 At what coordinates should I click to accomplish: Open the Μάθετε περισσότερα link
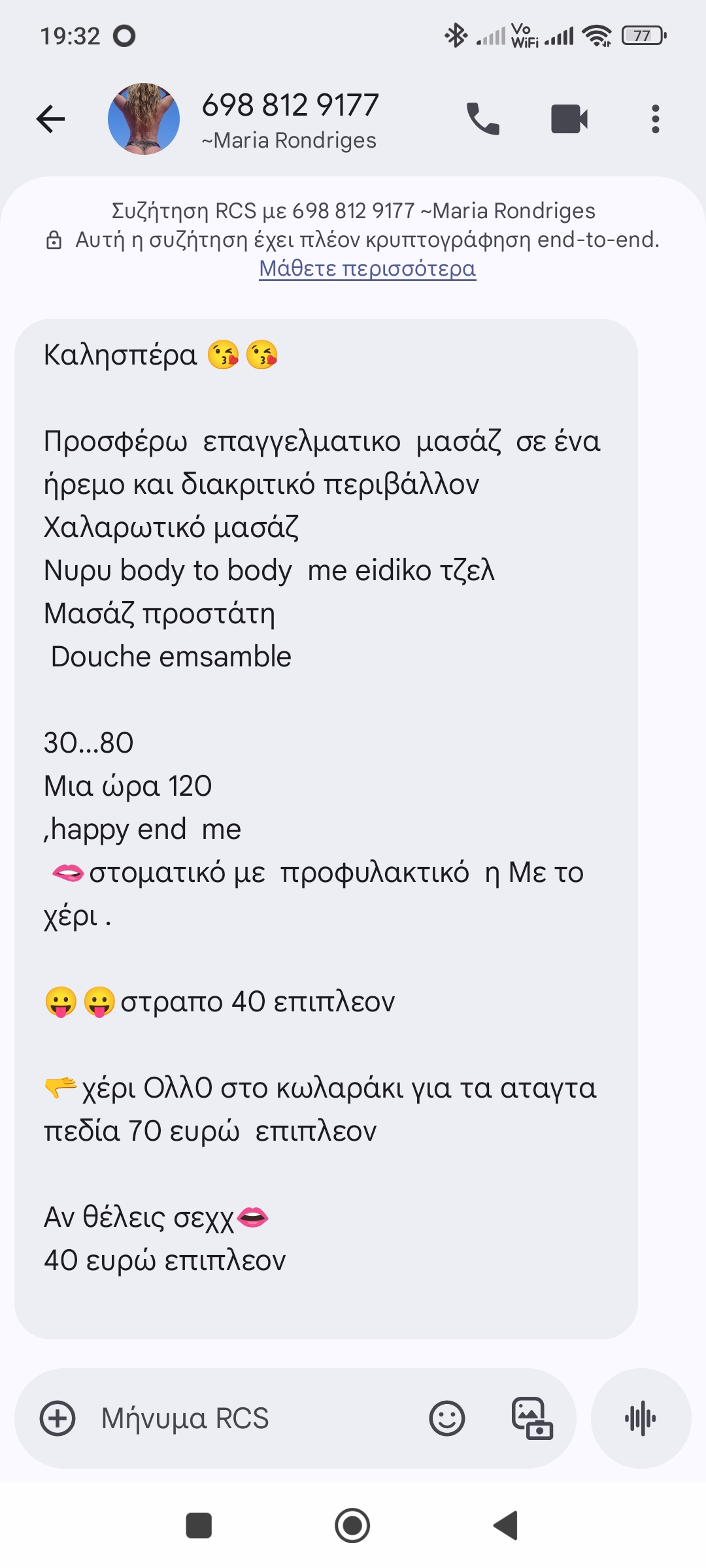point(367,269)
